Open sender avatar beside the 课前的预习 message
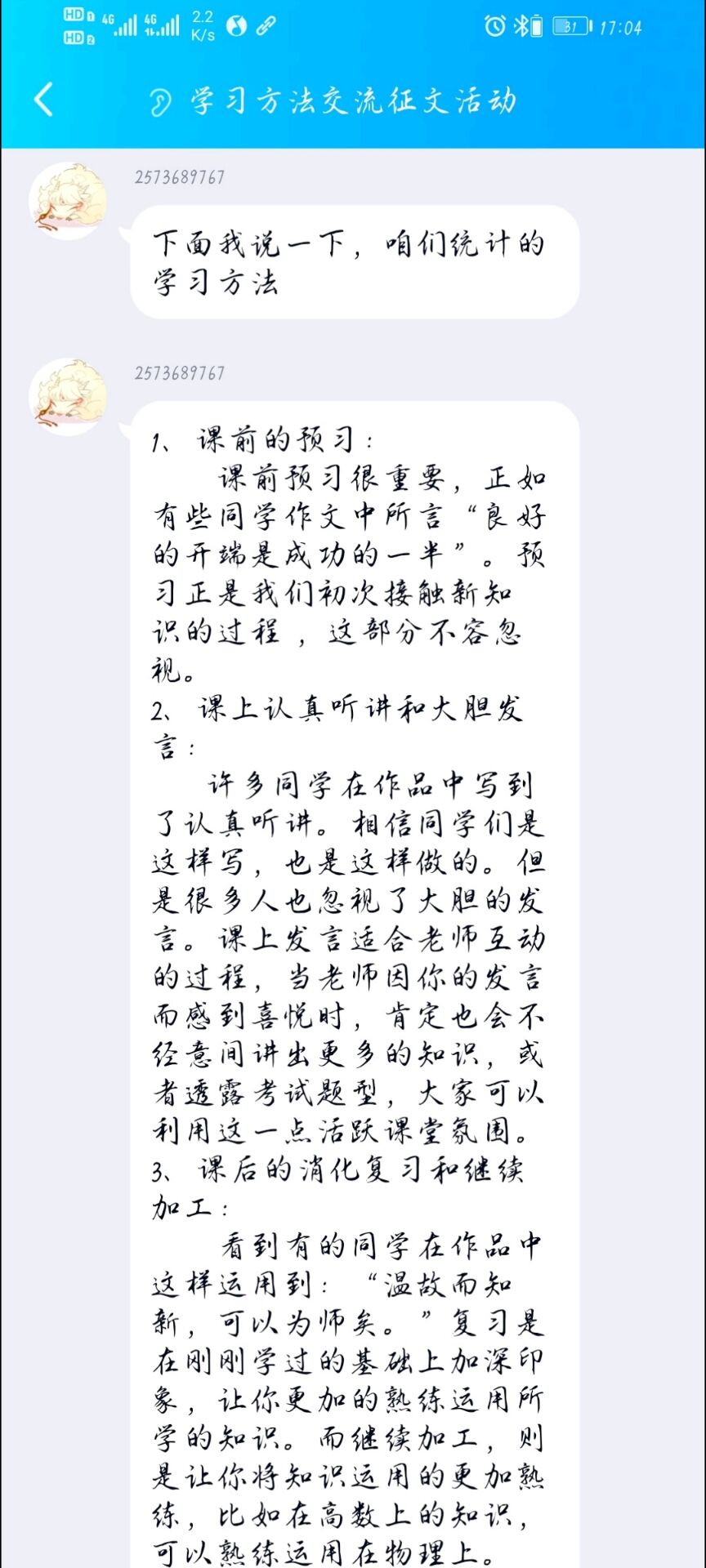 tap(68, 397)
